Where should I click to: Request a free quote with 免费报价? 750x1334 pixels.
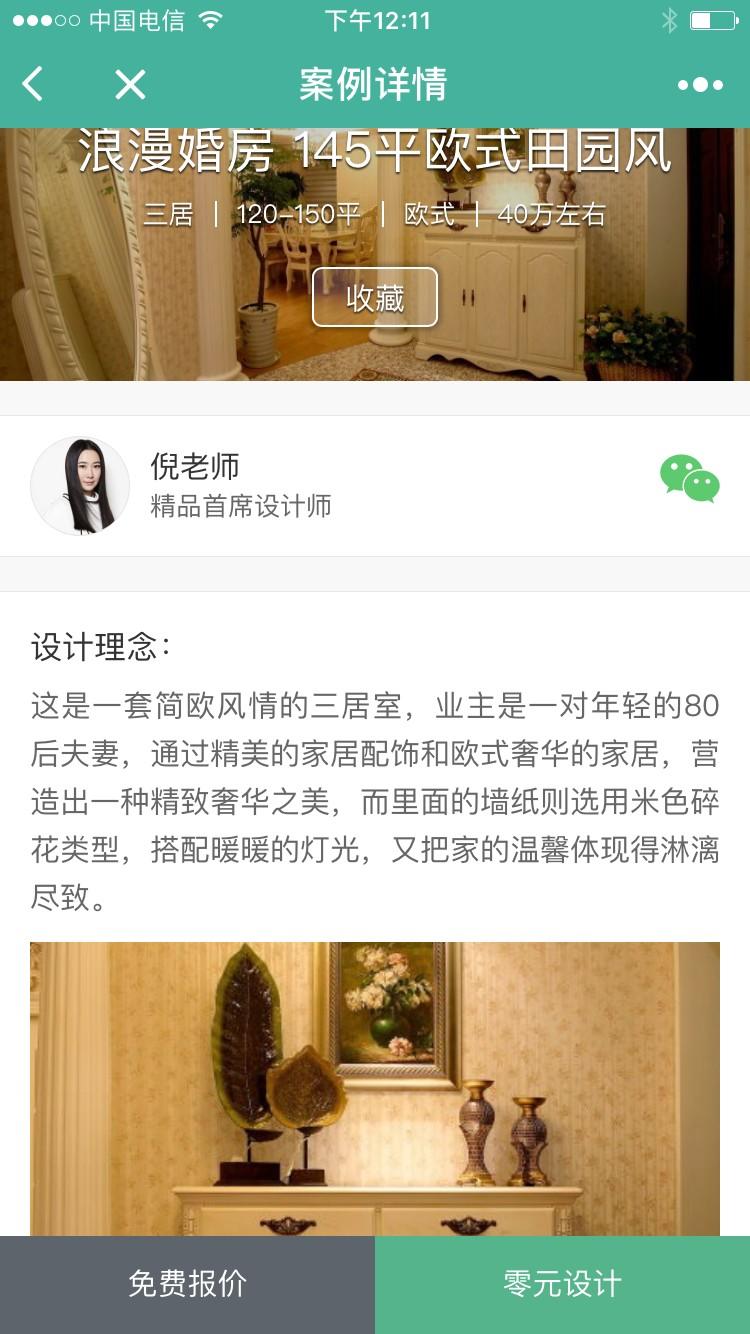(x=187, y=1284)
